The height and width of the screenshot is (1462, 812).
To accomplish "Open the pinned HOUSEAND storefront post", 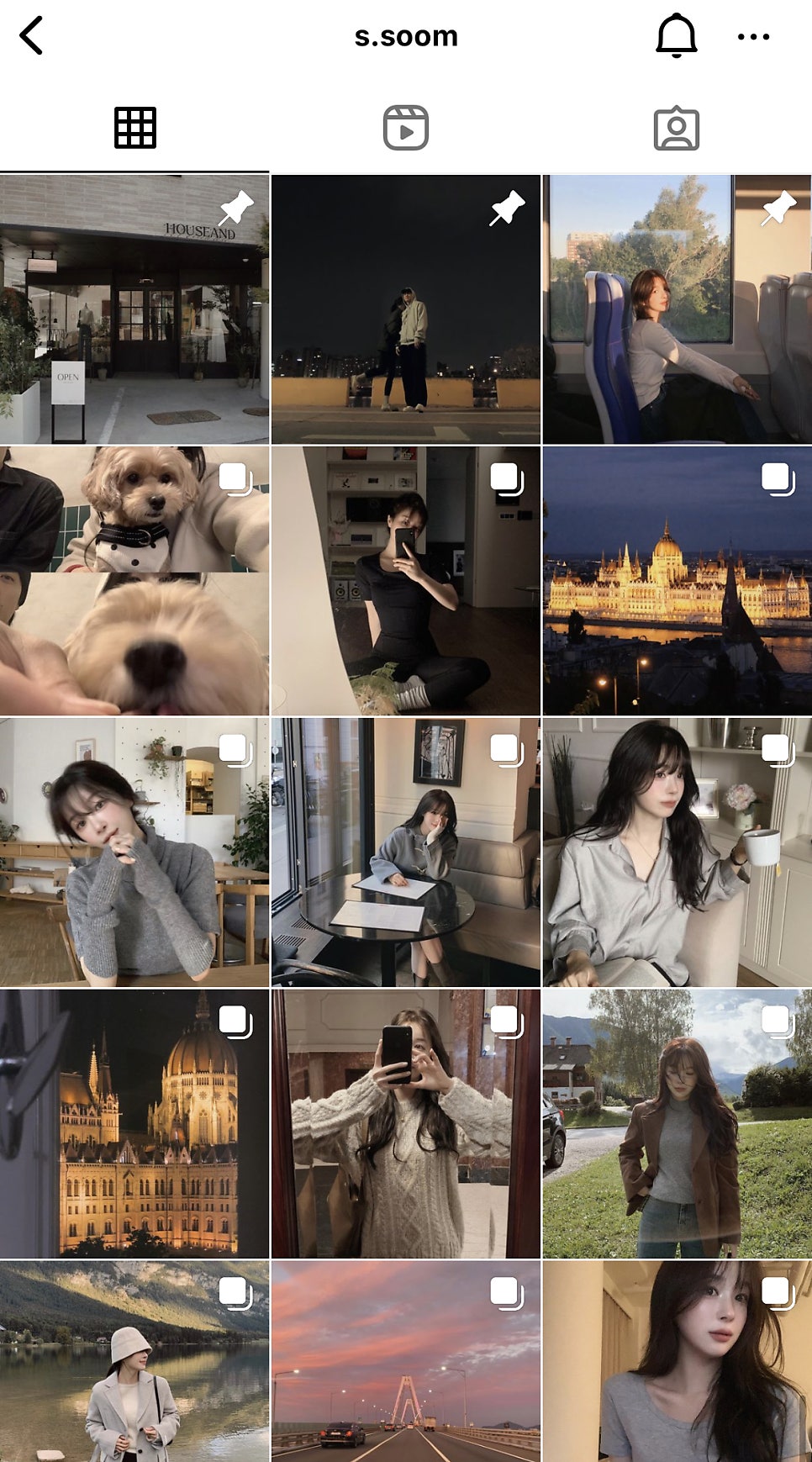I will (134, 309).
